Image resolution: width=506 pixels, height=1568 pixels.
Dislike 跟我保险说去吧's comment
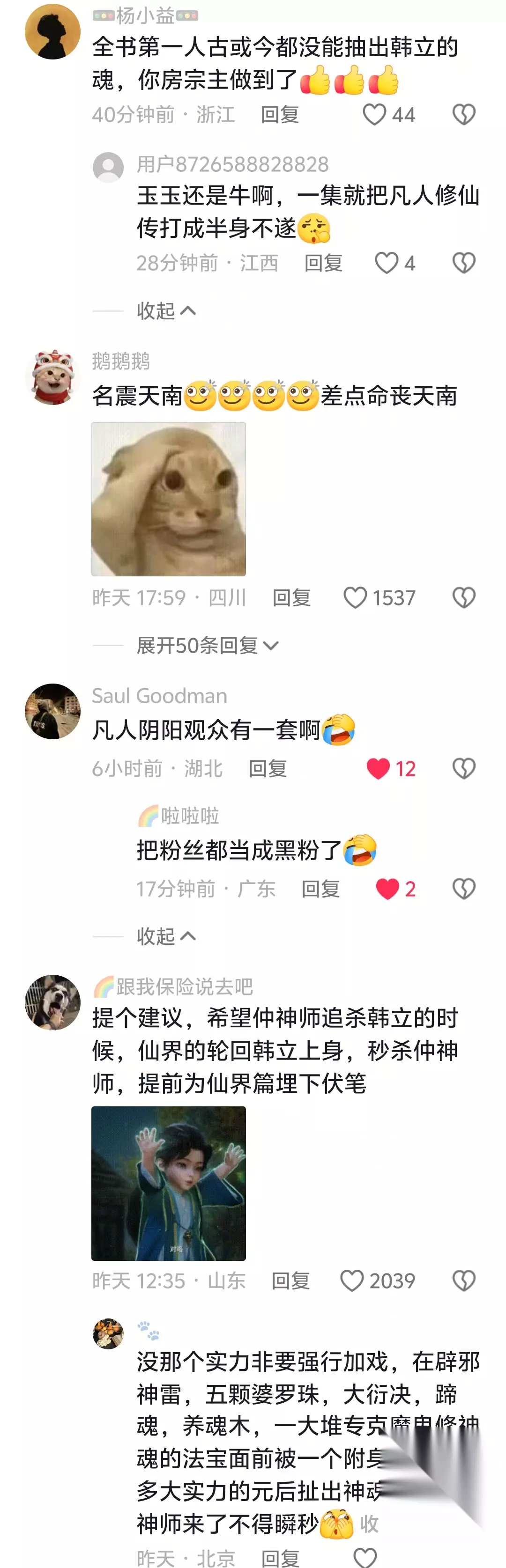(x=464, y=1281)
